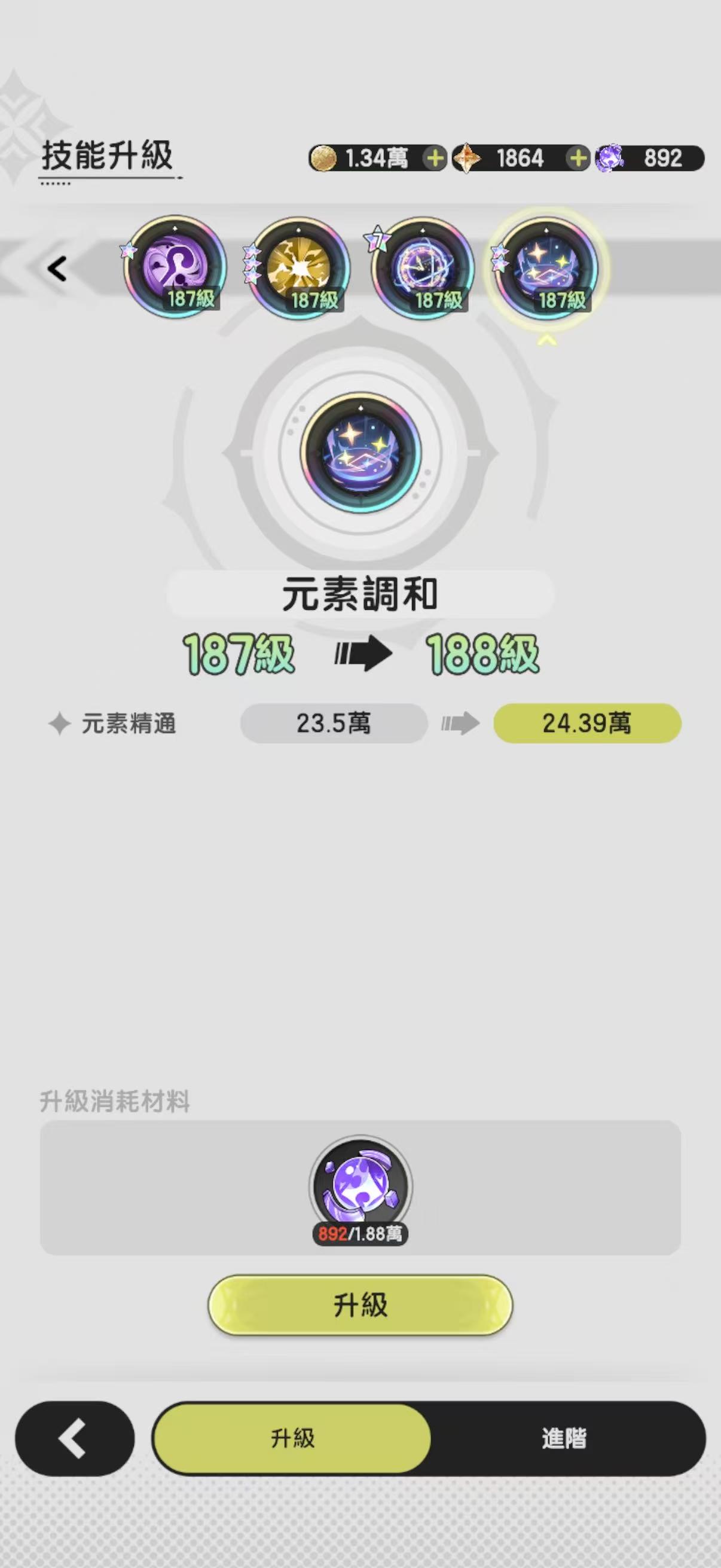This screenshot has height=1568, width=721.
Task: Switch to the 升級 tab at bottom
Action: (x=294, y=1438)
